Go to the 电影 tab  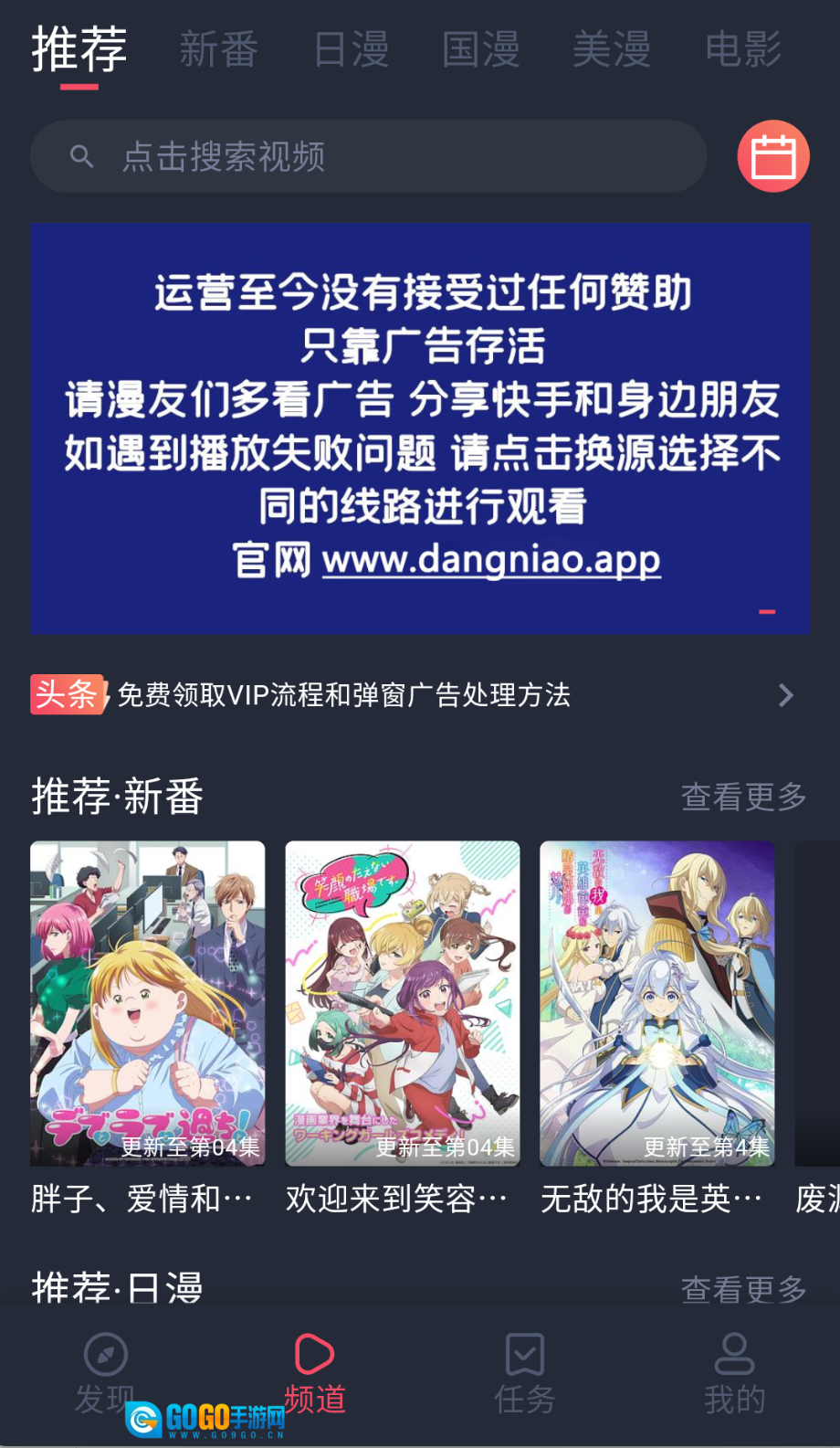743,49
